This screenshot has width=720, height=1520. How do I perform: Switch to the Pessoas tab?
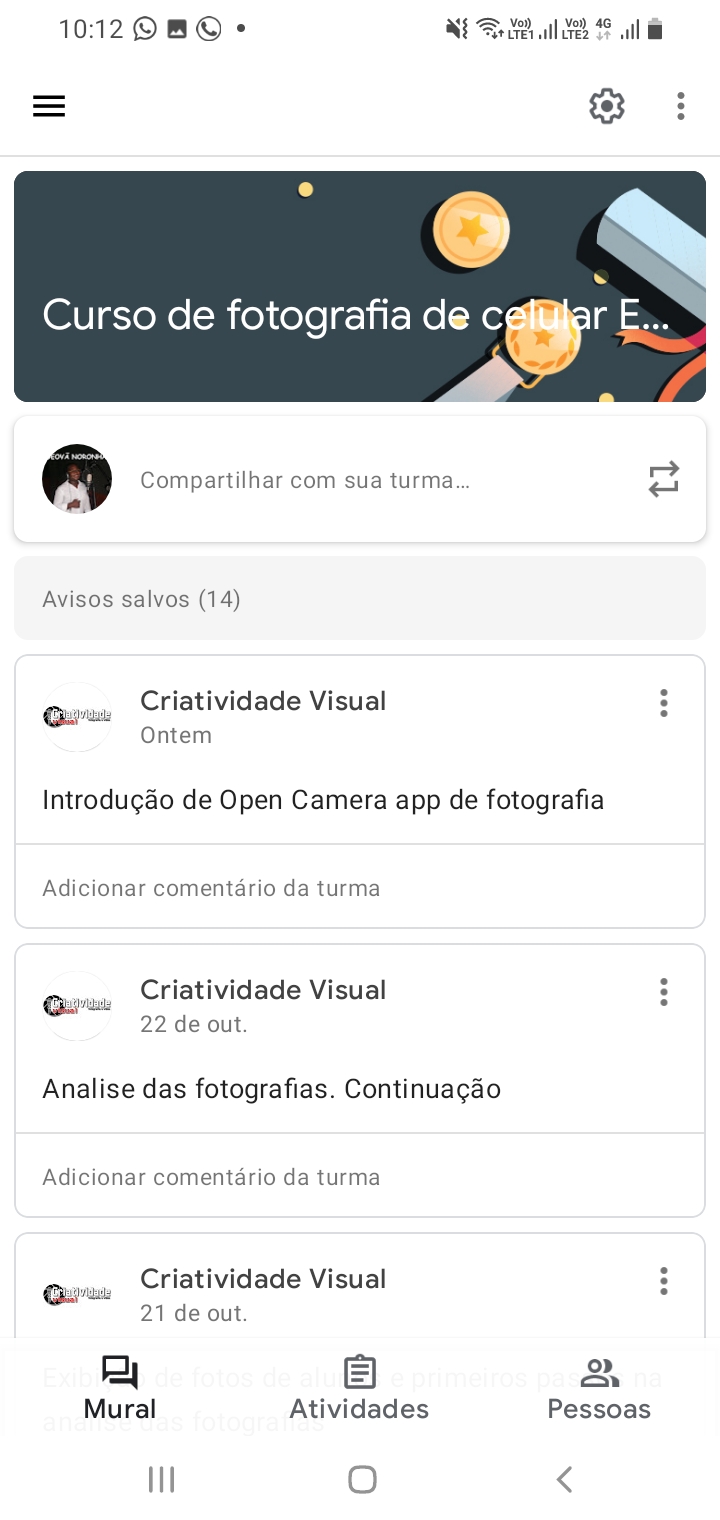tap(599, 1389)
